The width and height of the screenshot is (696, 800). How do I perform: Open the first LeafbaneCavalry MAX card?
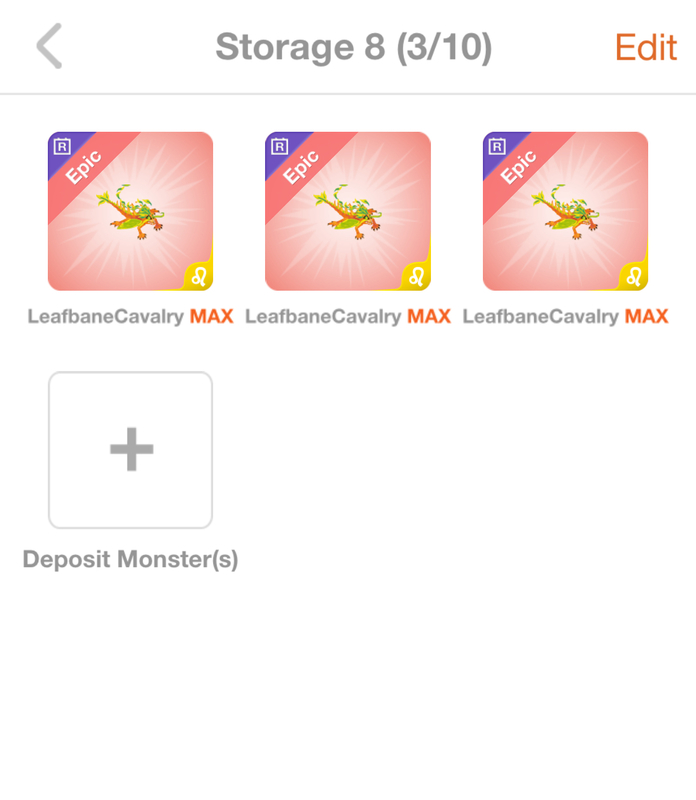point(130,211)
